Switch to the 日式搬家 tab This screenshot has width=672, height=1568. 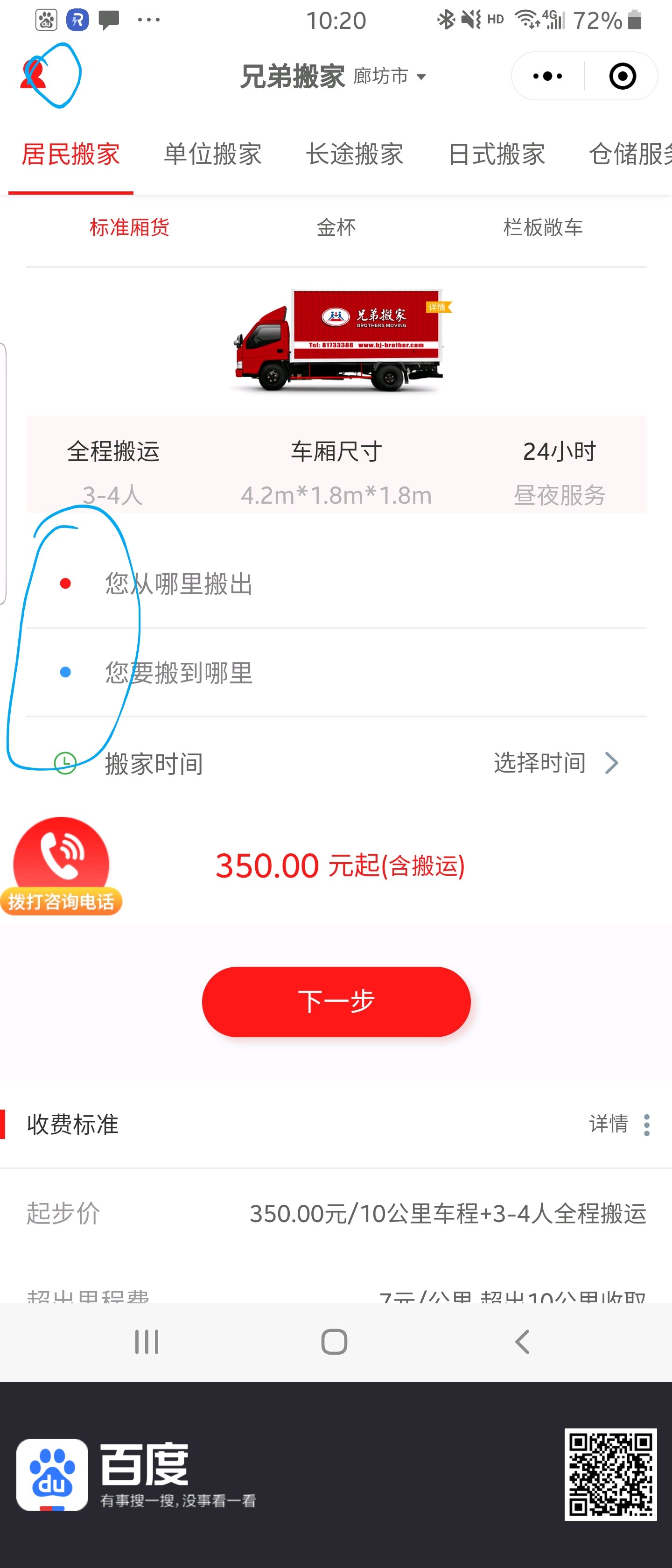pos(497,154)
